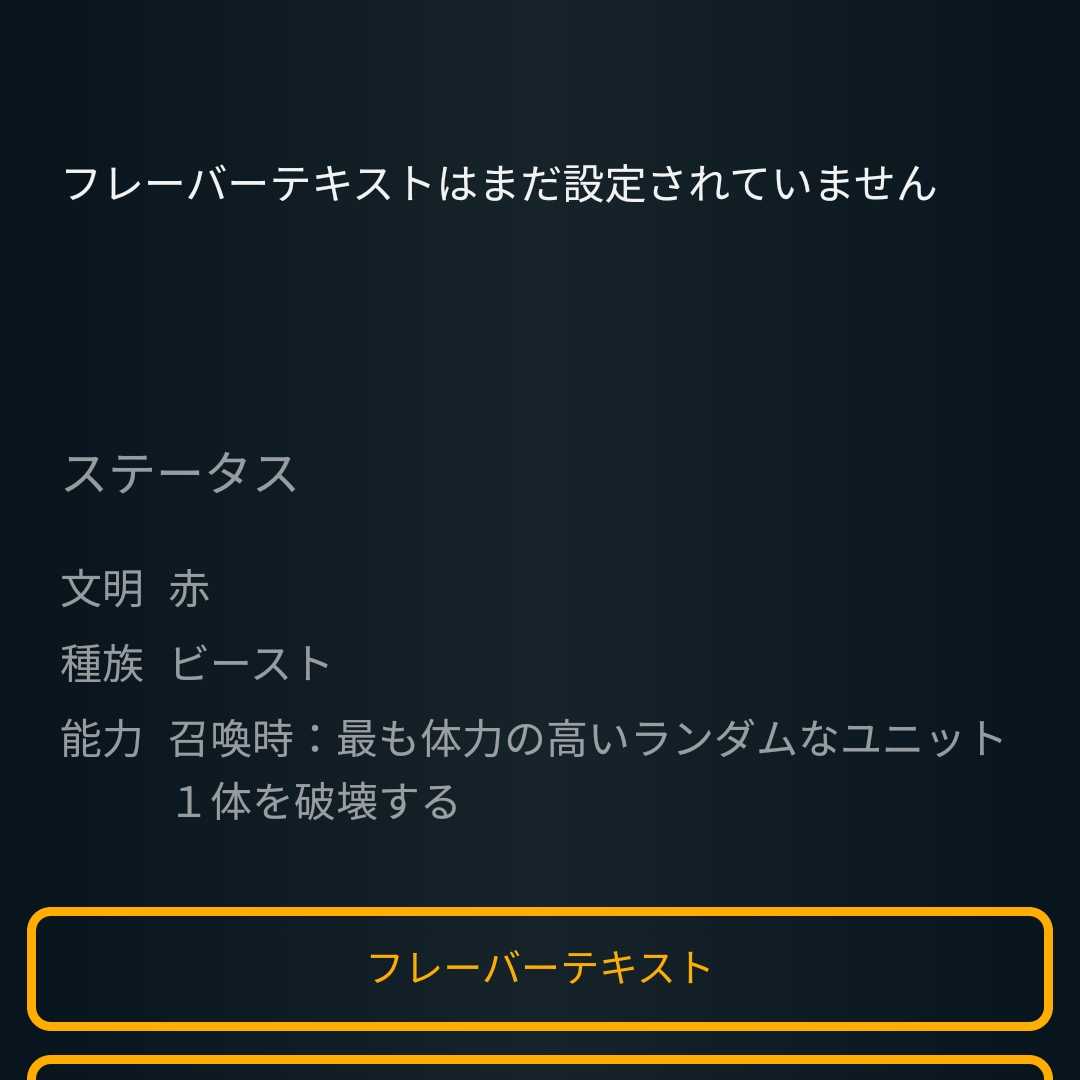The image size is (1080, 1080).
Task: Tap the フレーバーテキスト button
Action: point(540,968)
